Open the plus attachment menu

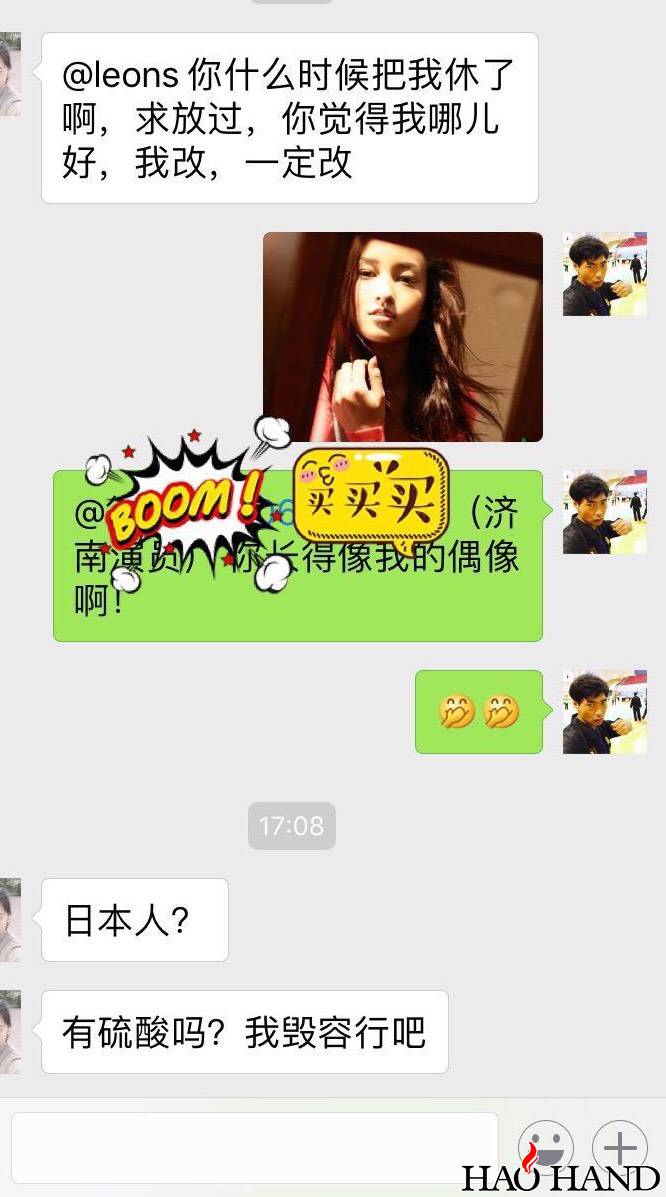[620, 1146]
